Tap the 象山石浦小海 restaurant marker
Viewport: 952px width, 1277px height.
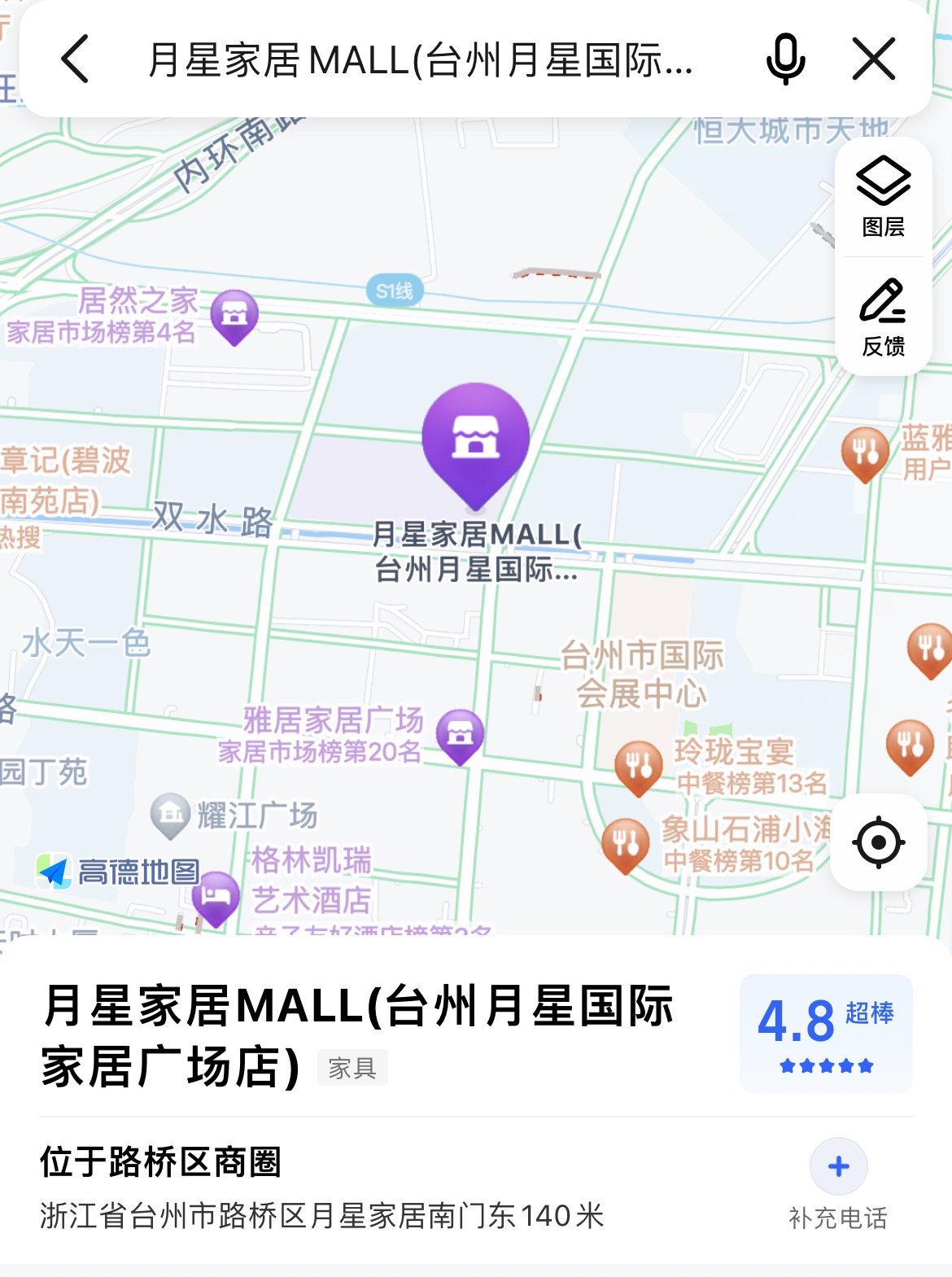[626, 844]
